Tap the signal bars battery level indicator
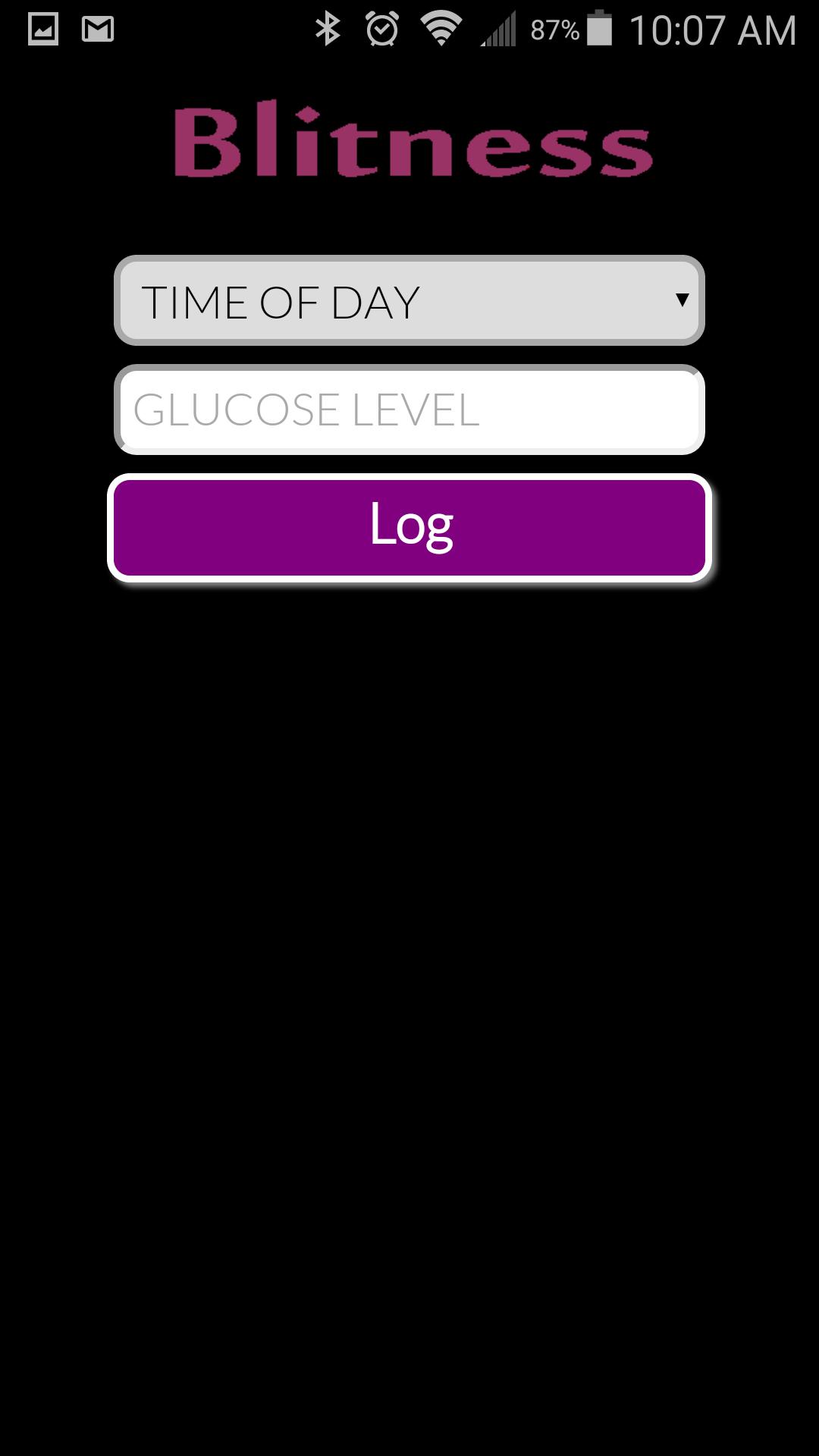Viewport: 819px width, 1456px height. (x=497, y=29)
